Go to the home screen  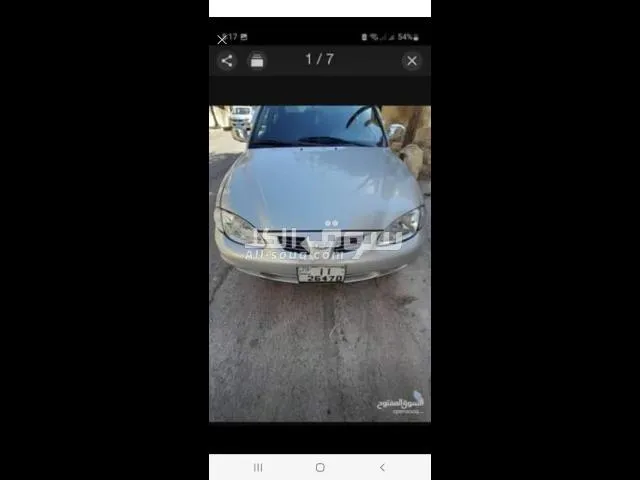point(320,467)
